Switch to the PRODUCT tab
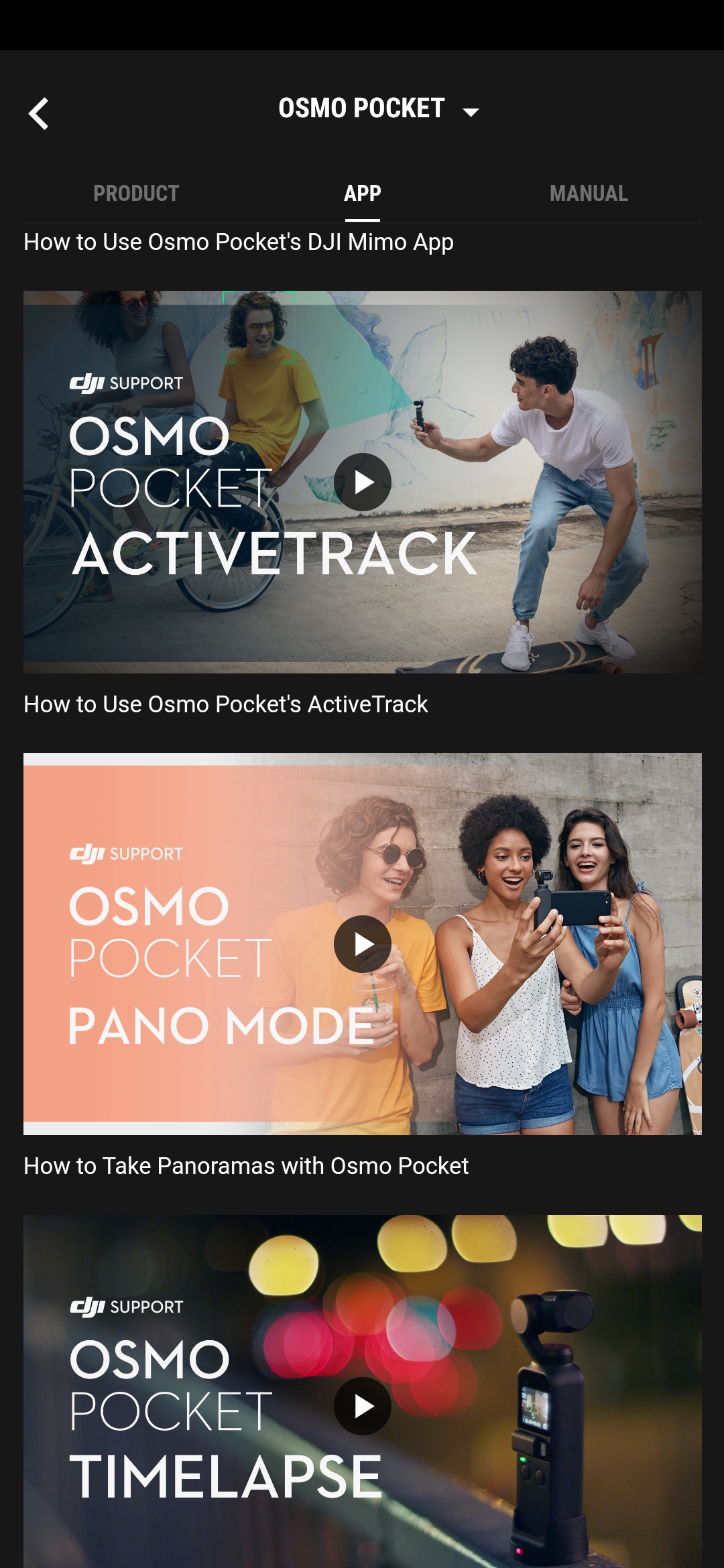Viewport: 724px width, 1568px height. click(136, 194)
